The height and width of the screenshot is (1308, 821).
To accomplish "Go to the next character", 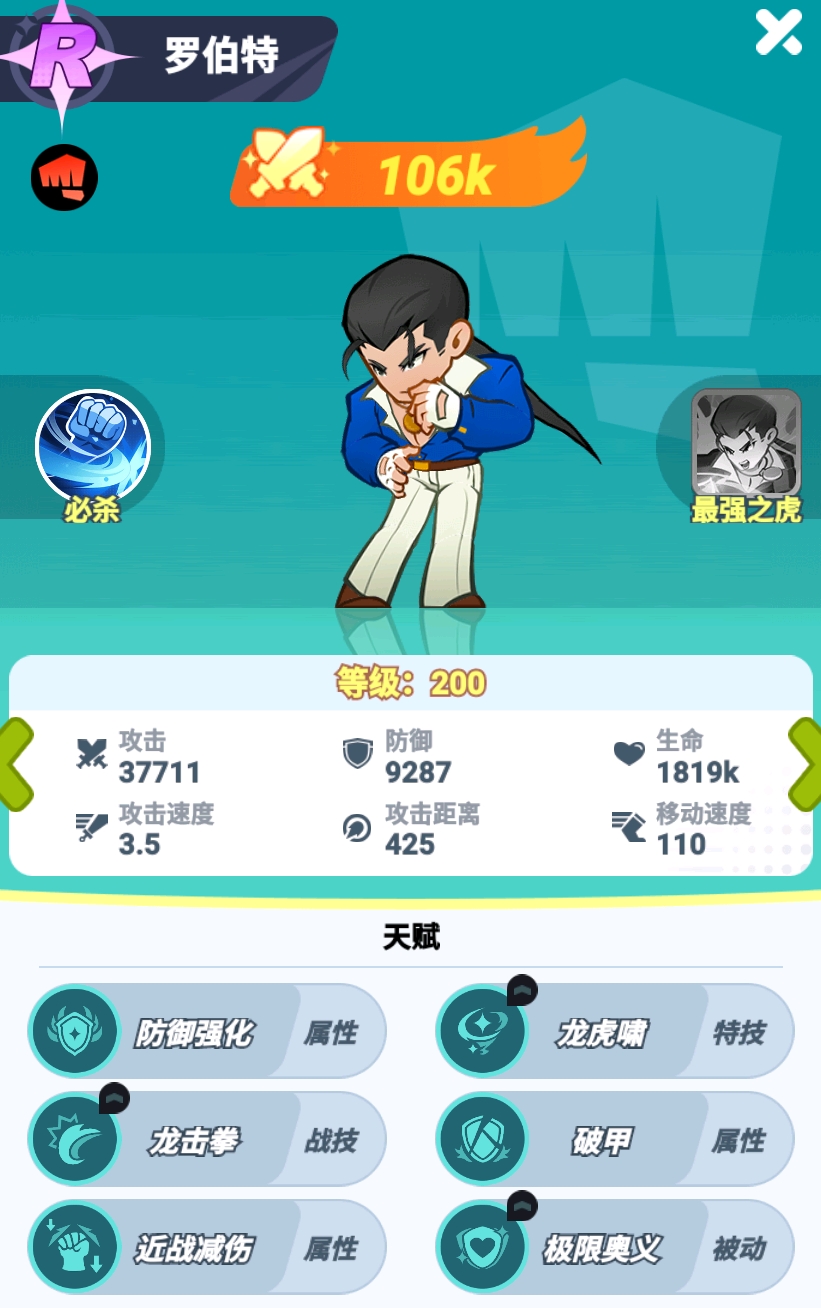I will coord(804,764).
